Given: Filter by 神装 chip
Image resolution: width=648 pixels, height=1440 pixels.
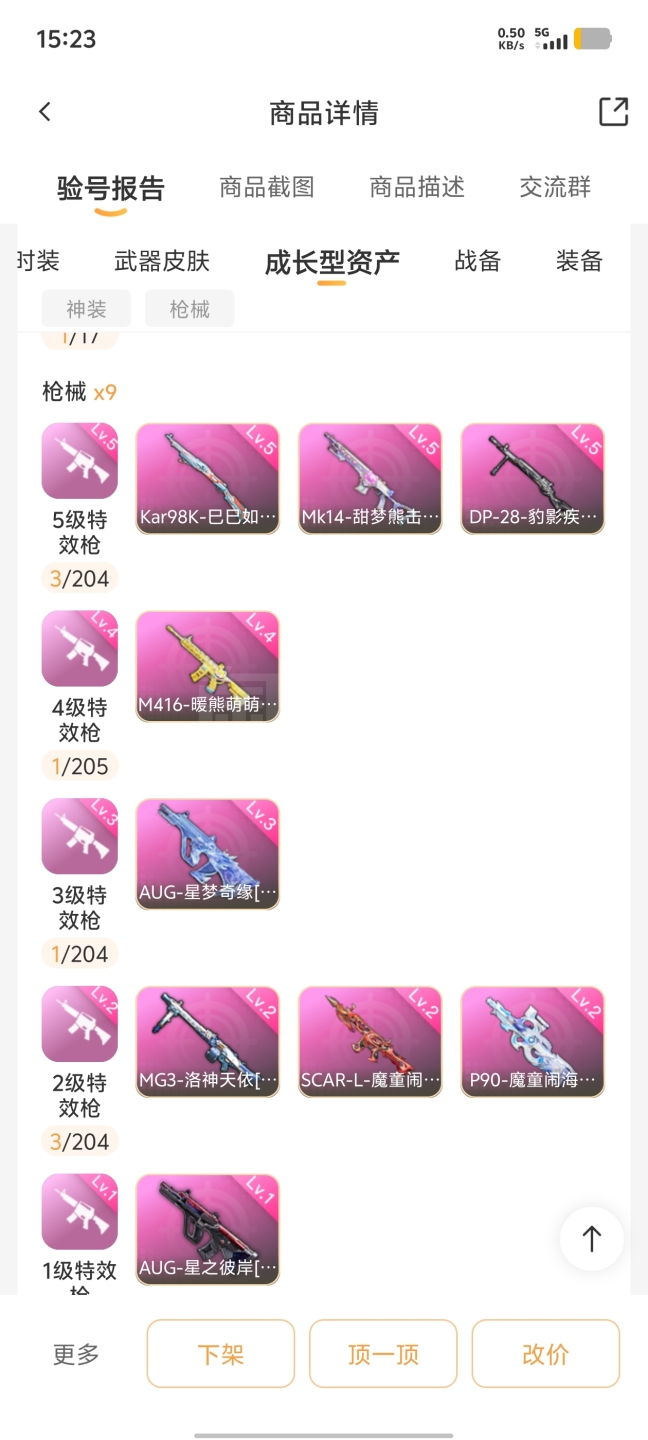Looking at the screenshot, I should tap(86, 309).
